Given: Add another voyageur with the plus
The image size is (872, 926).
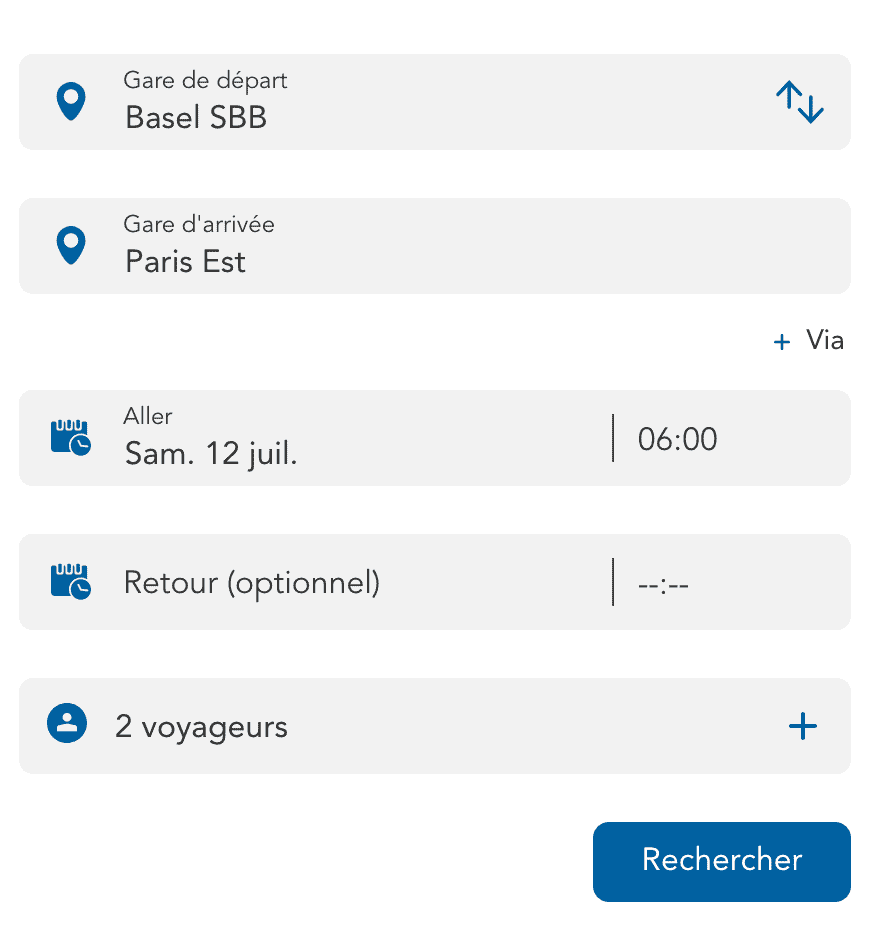Looking at the screenshot, I should (x=802, y=726).
